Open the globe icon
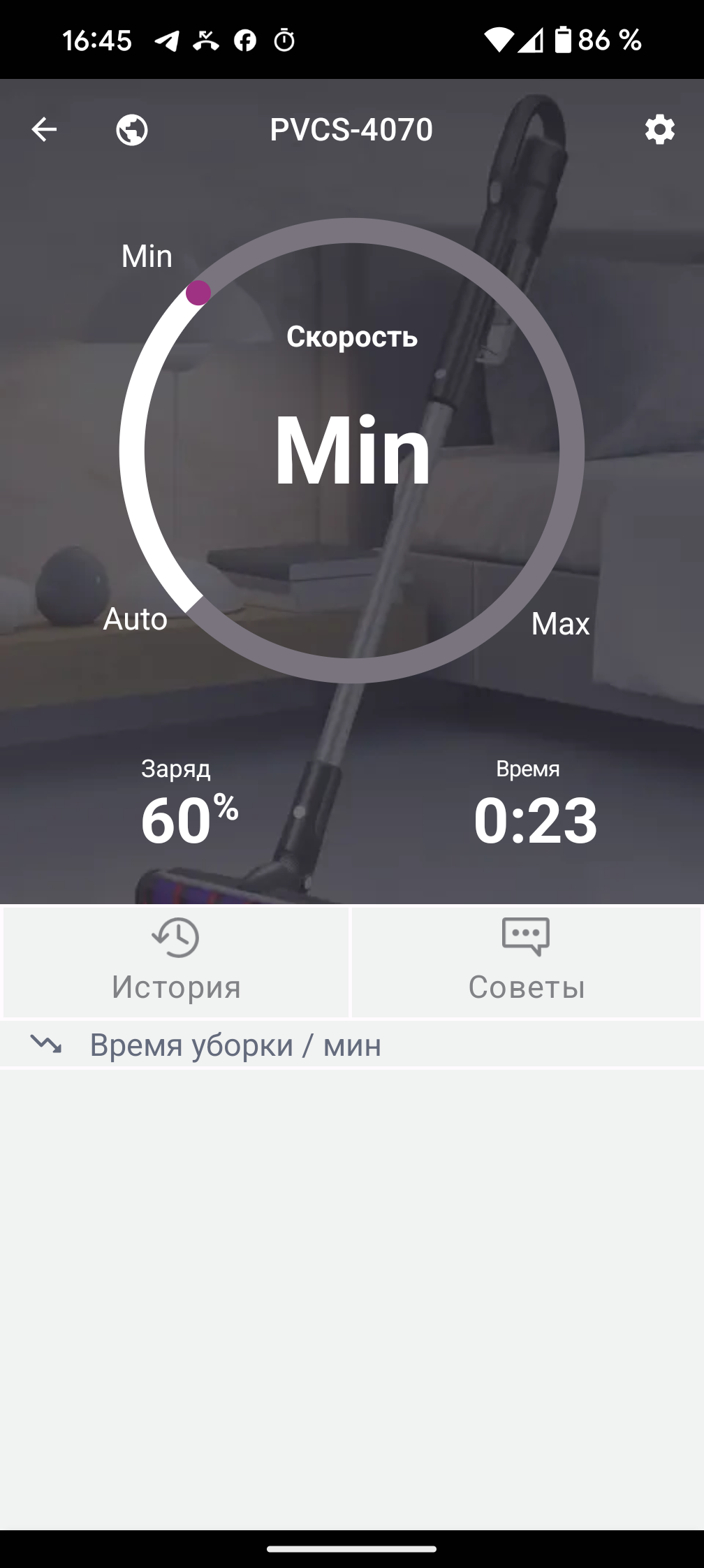The image size is (704, 1568). 132,130
